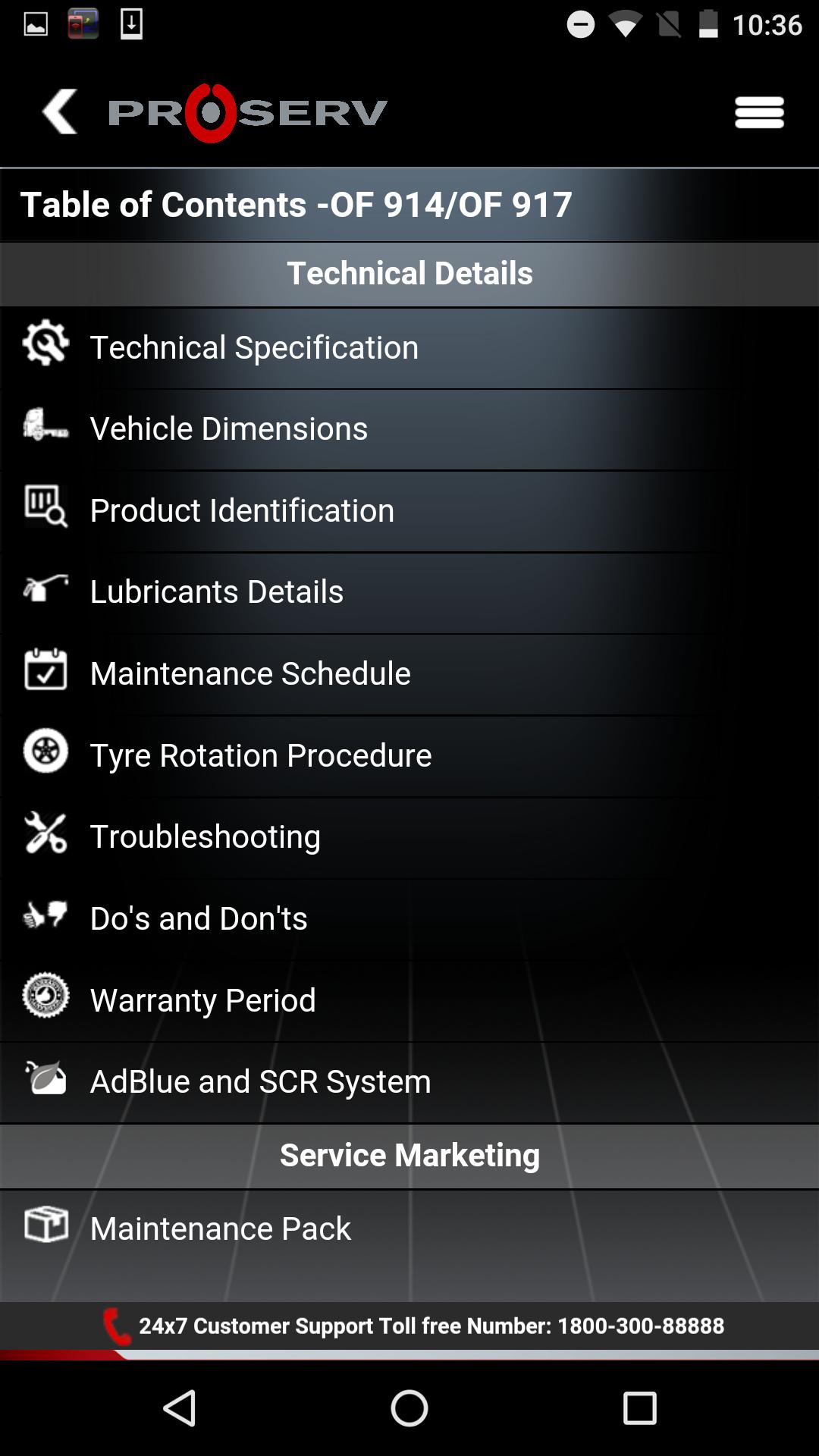Tap the system home button
Image resolution: width=819 pixels, height=1456 pixels.
point(409,1409)
